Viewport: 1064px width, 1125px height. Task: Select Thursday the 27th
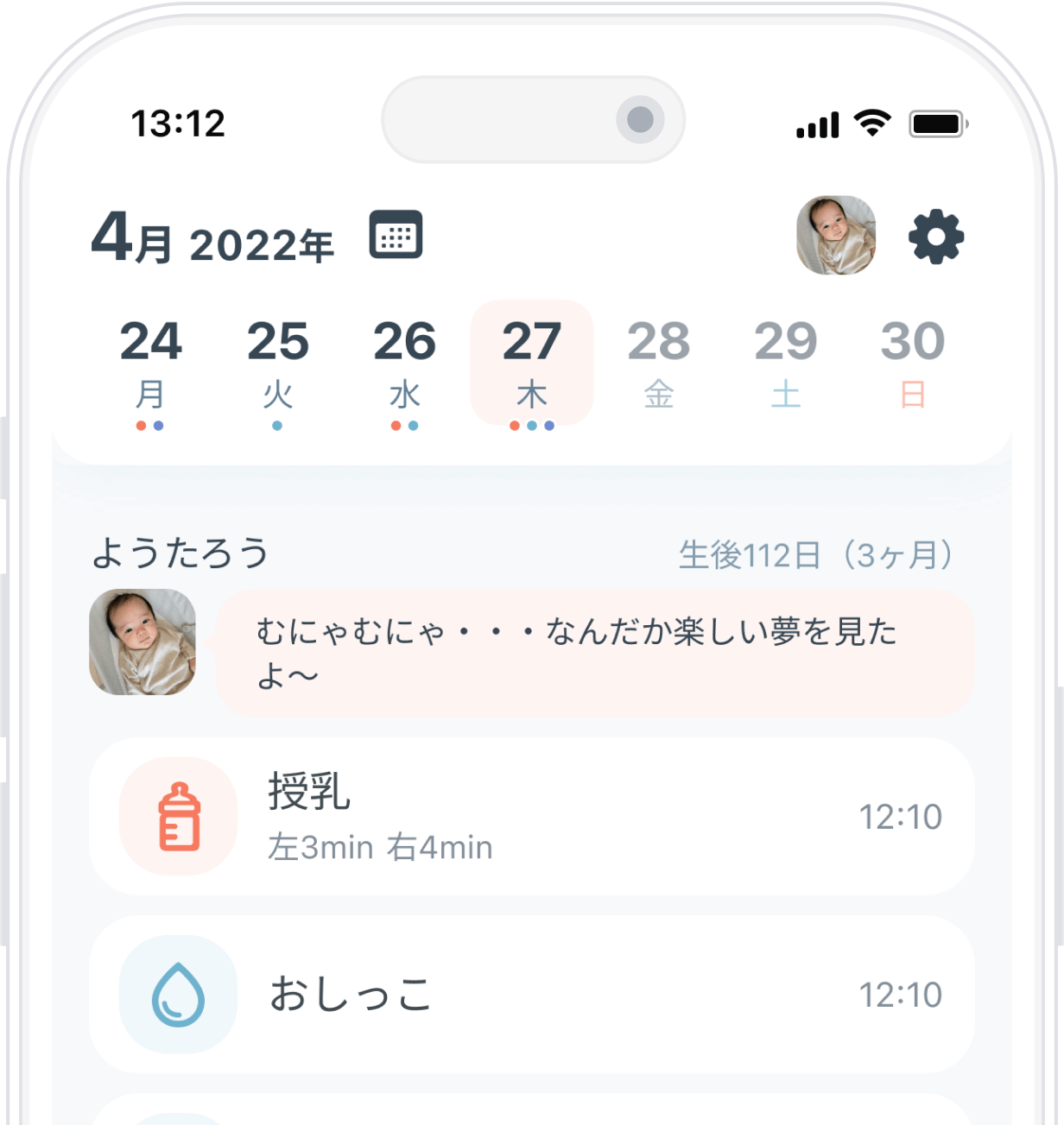click(x=531, y=363)
